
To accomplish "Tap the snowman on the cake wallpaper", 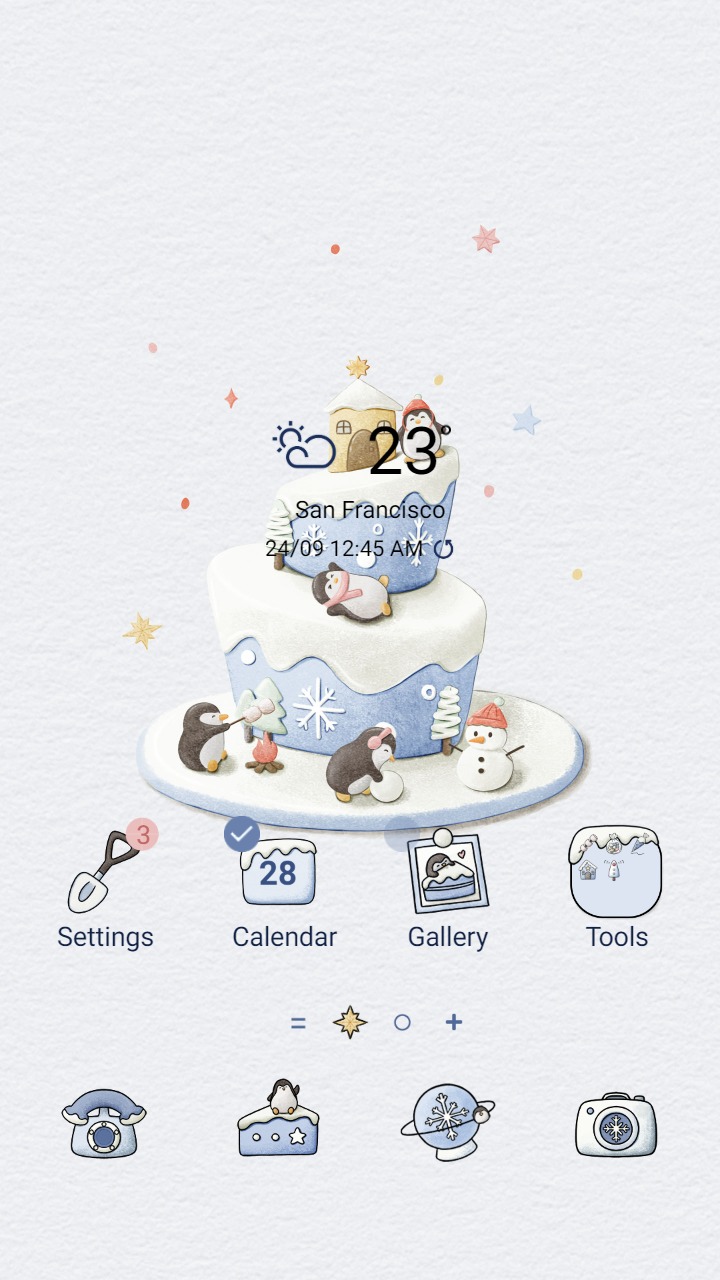I will pos(484,745).
